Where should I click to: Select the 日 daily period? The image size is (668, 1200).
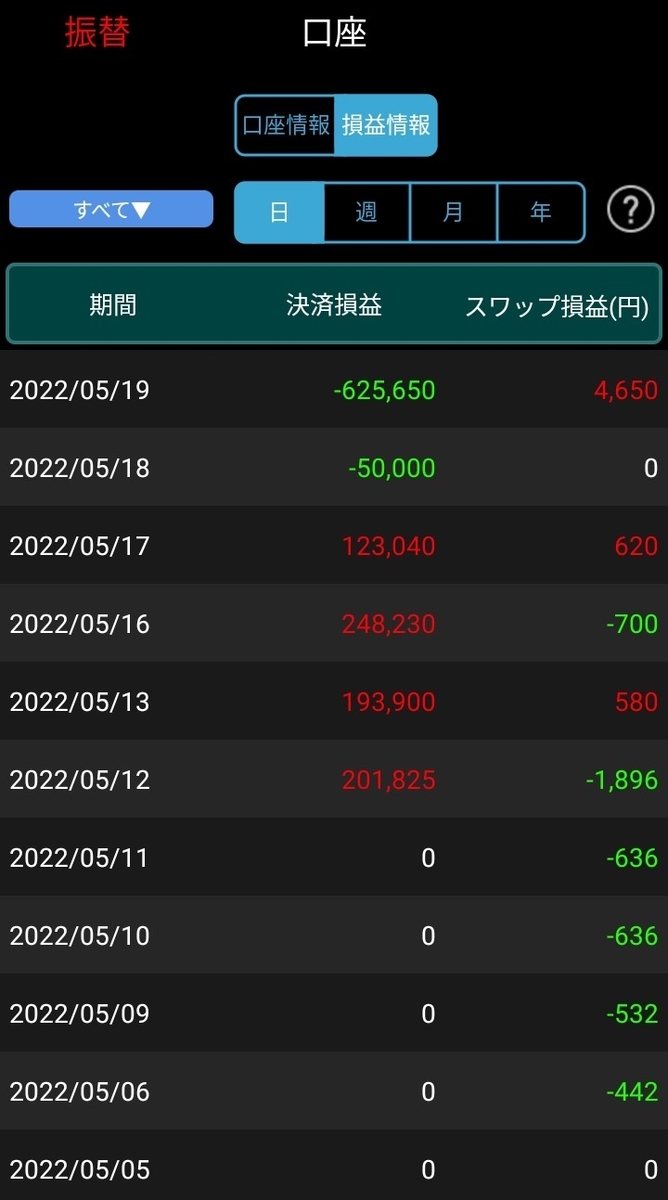[x=279, y=212]
